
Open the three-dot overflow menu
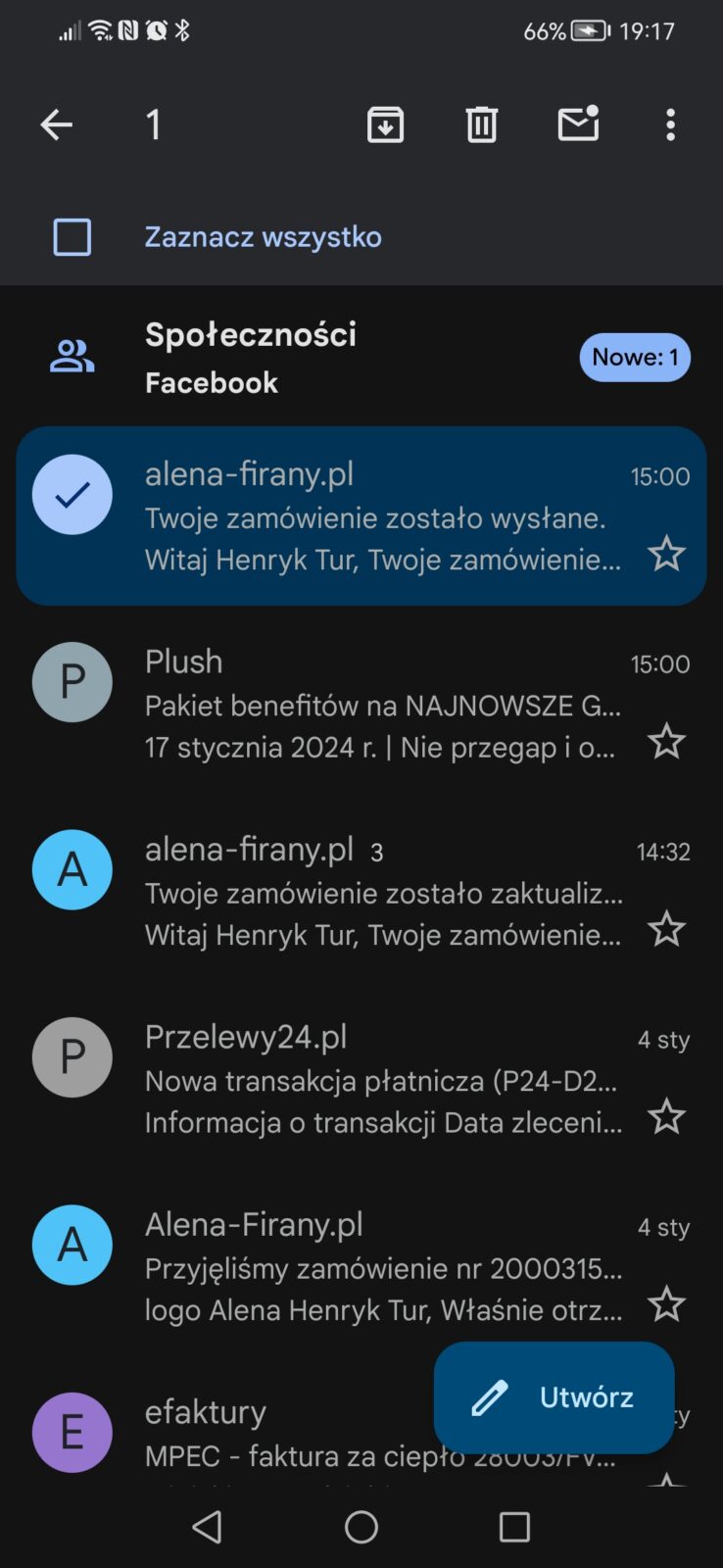[x=670, y=124]
